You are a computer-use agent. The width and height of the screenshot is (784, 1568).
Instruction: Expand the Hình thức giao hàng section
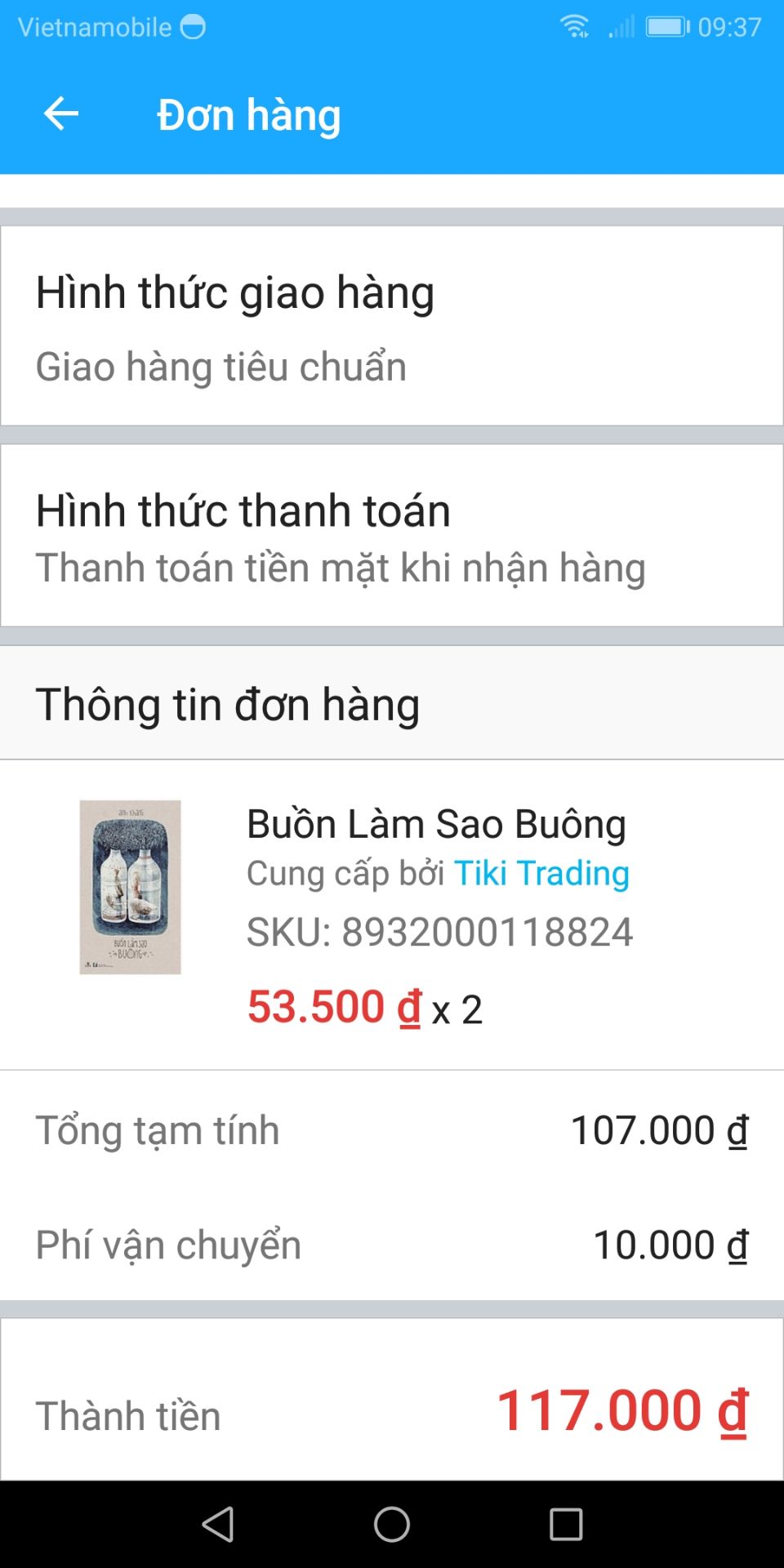tap(234, 292)
